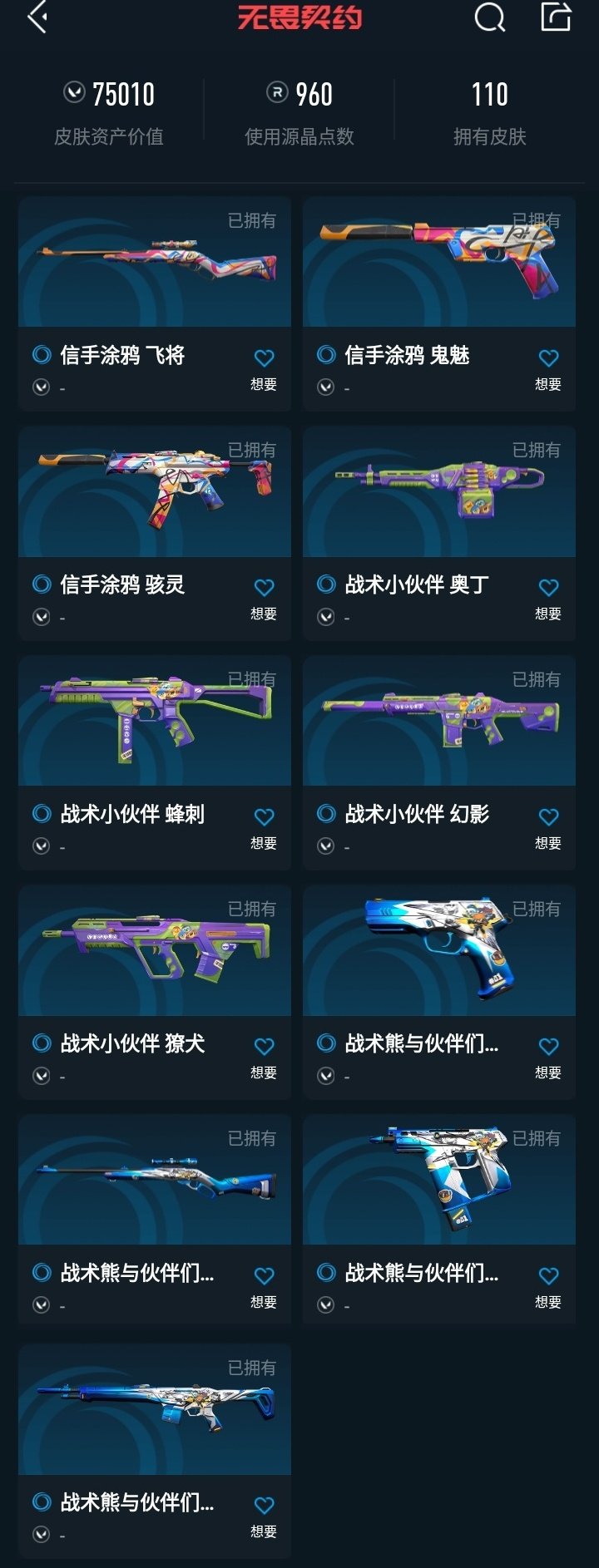599x1568 pixels.
Task: Open the 战术小伙伴 獠犬 skin card
Action: tap(155, 951)
